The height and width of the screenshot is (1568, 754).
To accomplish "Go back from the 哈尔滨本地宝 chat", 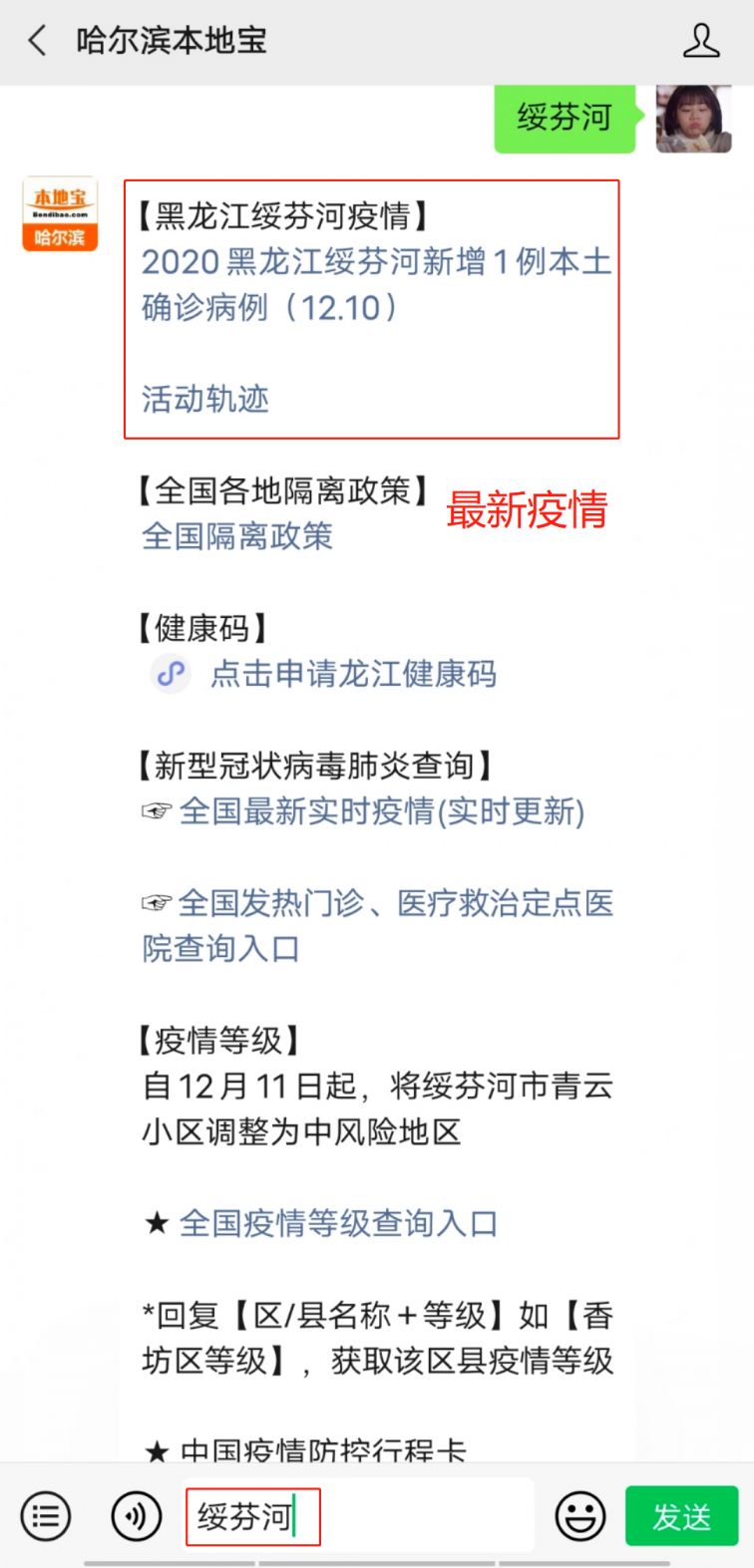I will 38,41.
